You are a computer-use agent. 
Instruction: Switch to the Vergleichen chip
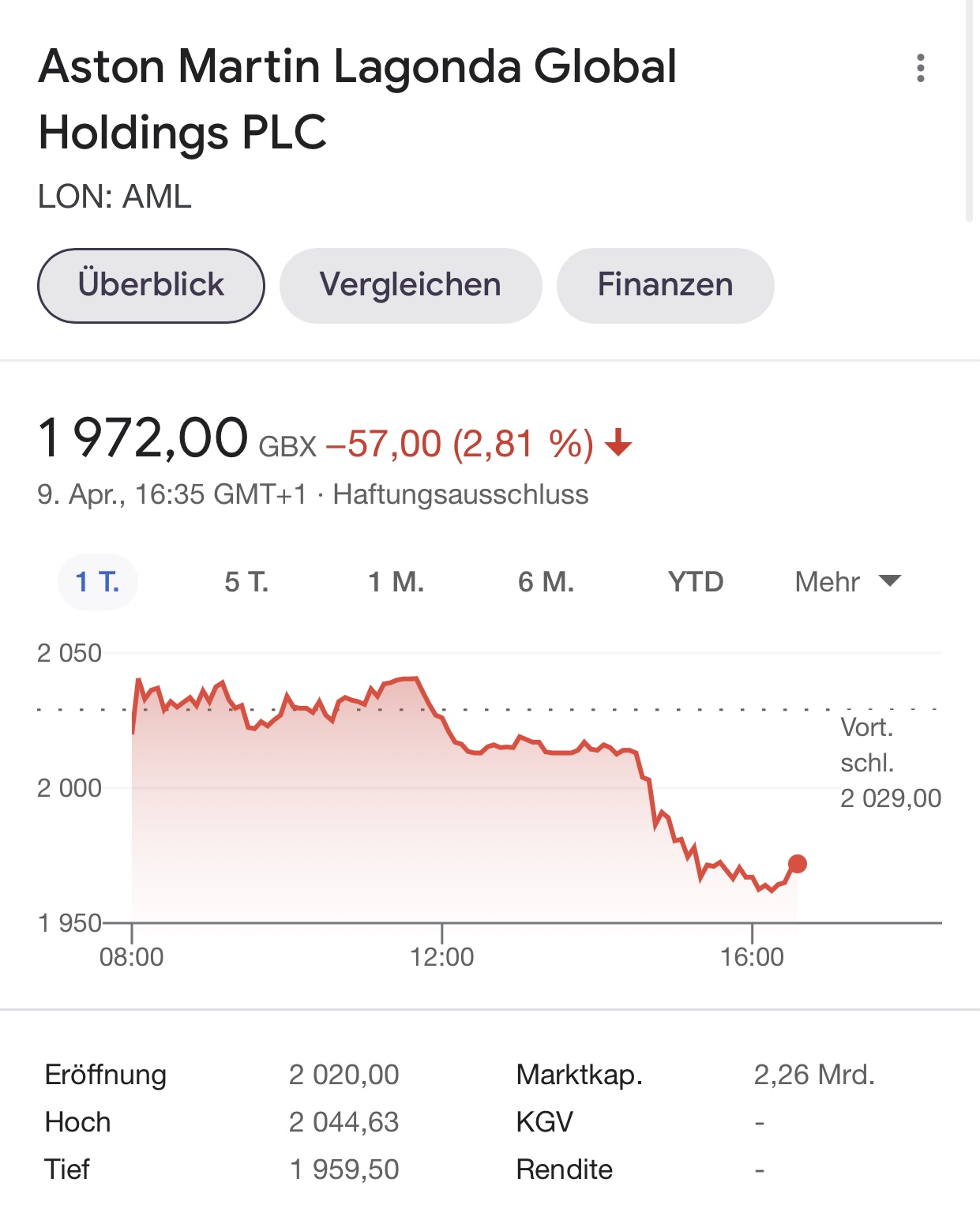411,285
